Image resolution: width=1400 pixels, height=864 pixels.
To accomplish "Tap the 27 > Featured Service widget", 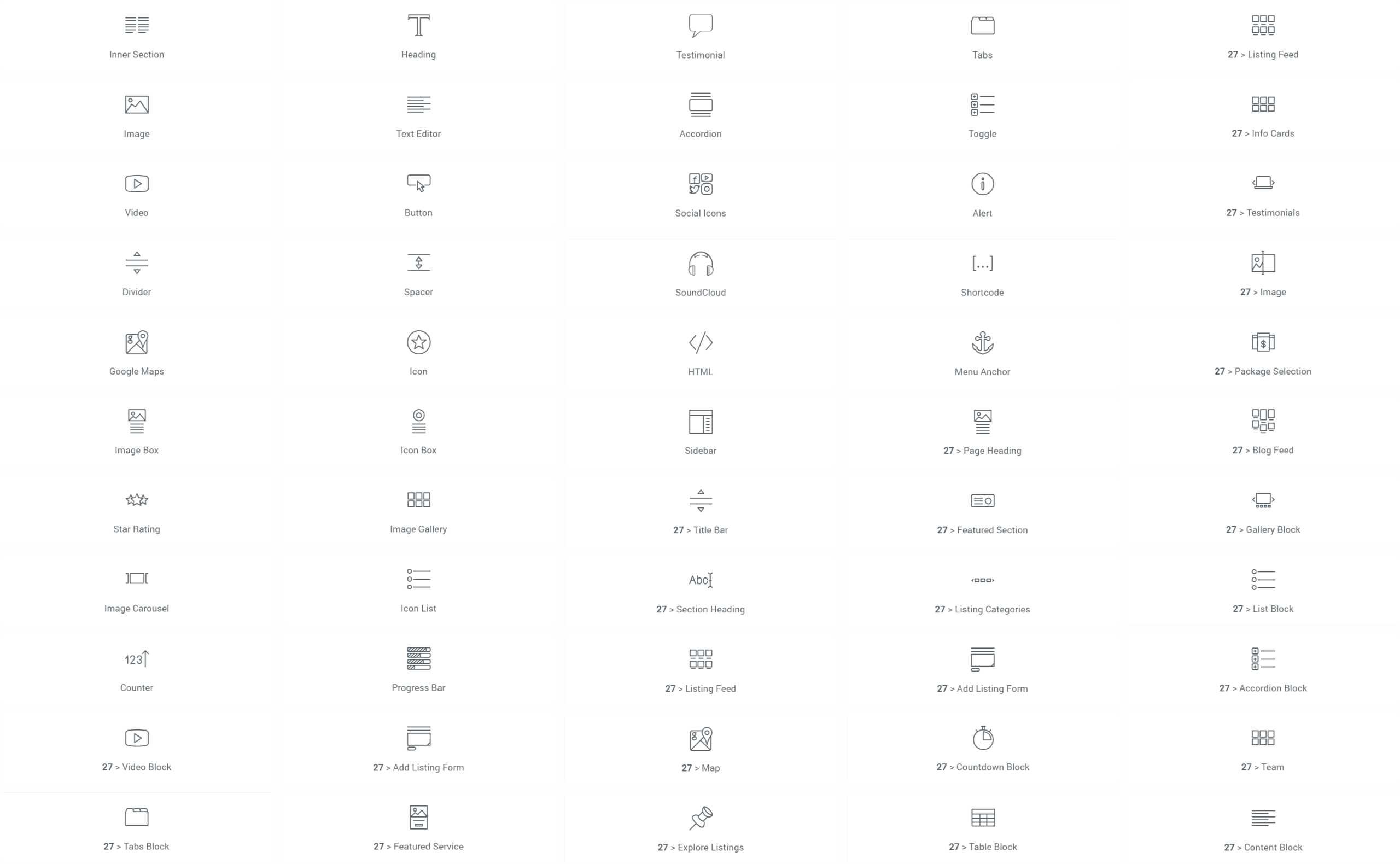I will 418,828.
